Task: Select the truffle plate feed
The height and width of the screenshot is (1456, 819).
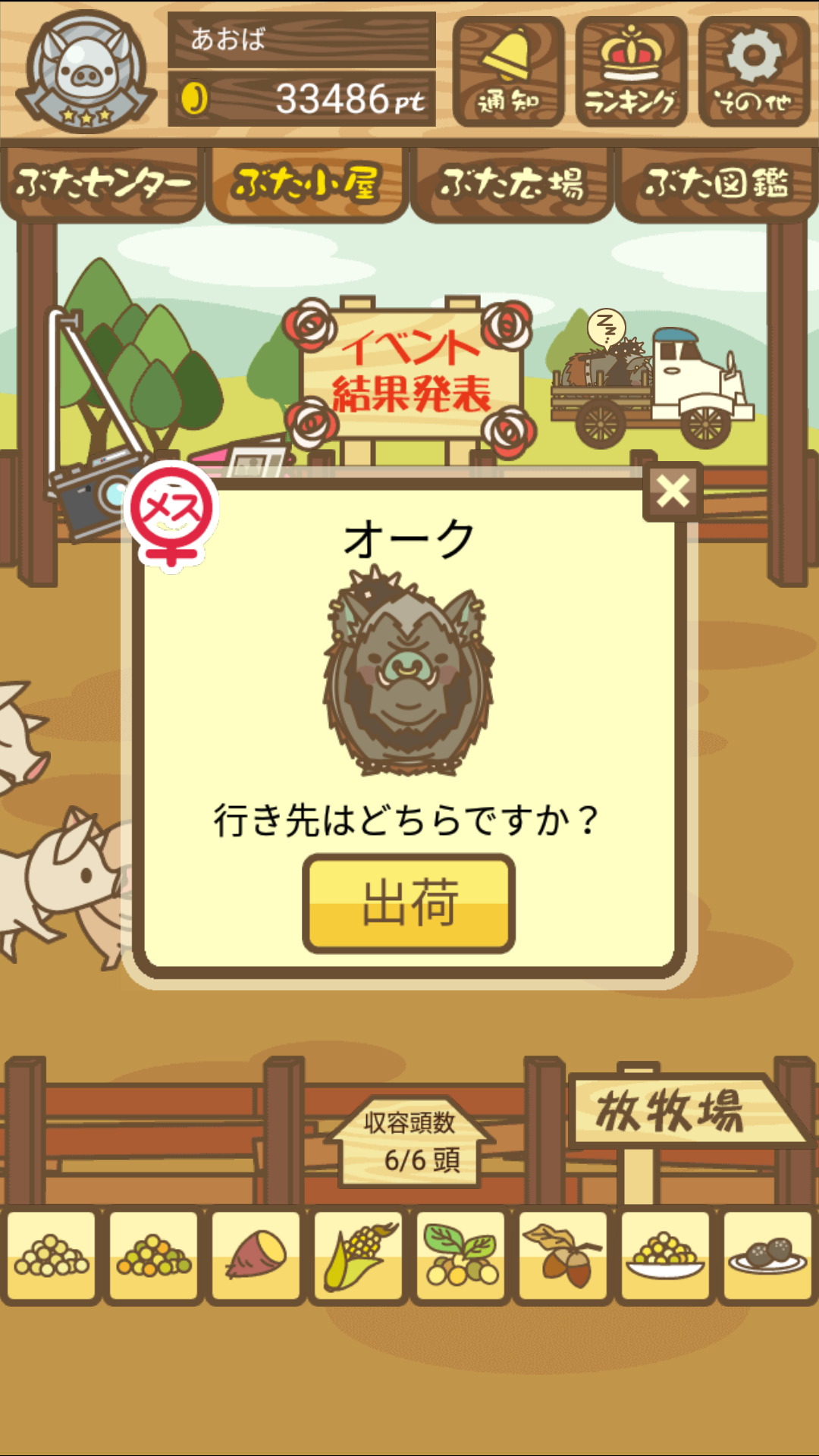Action: [x=767, y=1257]
